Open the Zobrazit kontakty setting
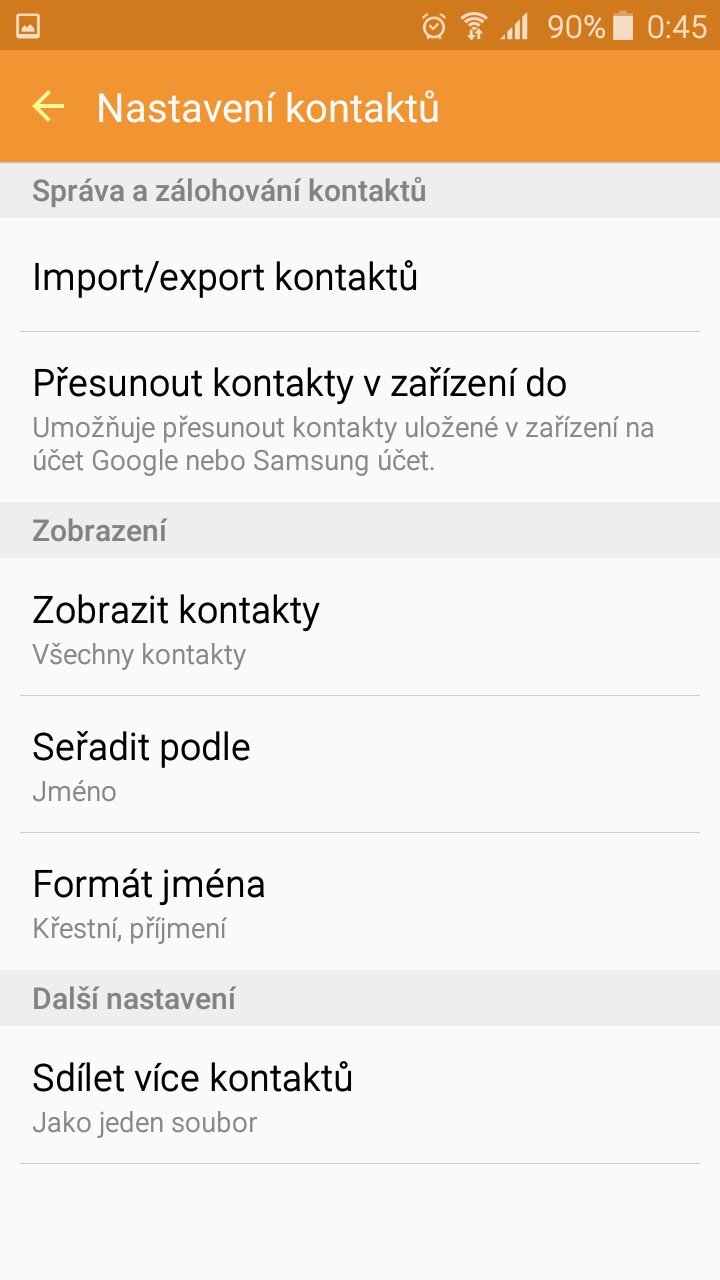720x1280 pixels. [x=360, y=628]
